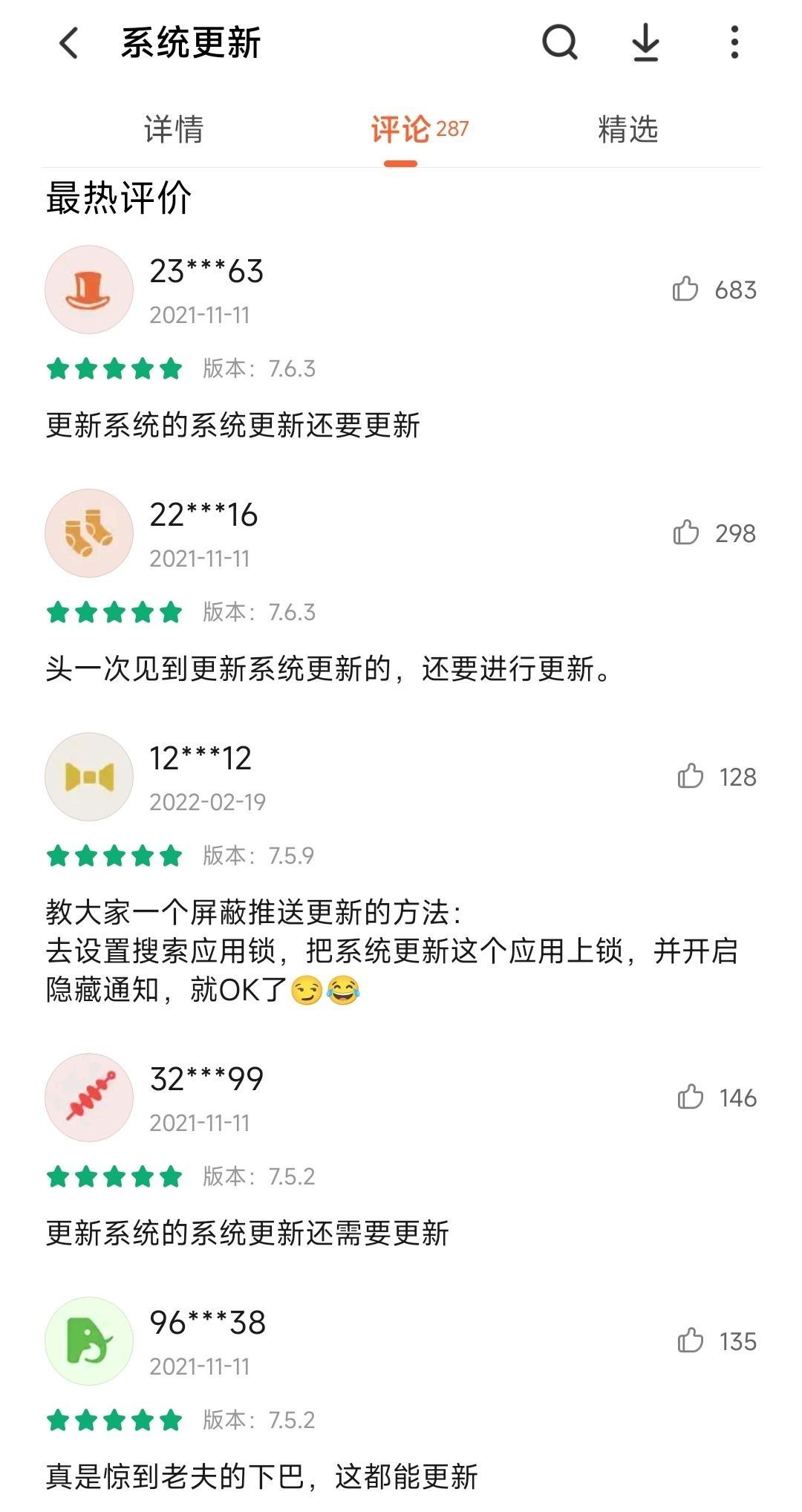The width and height of the screenshot is (802, 1512).
Task: Open avatar of user 12***12
Action: [x=89, y=777]
